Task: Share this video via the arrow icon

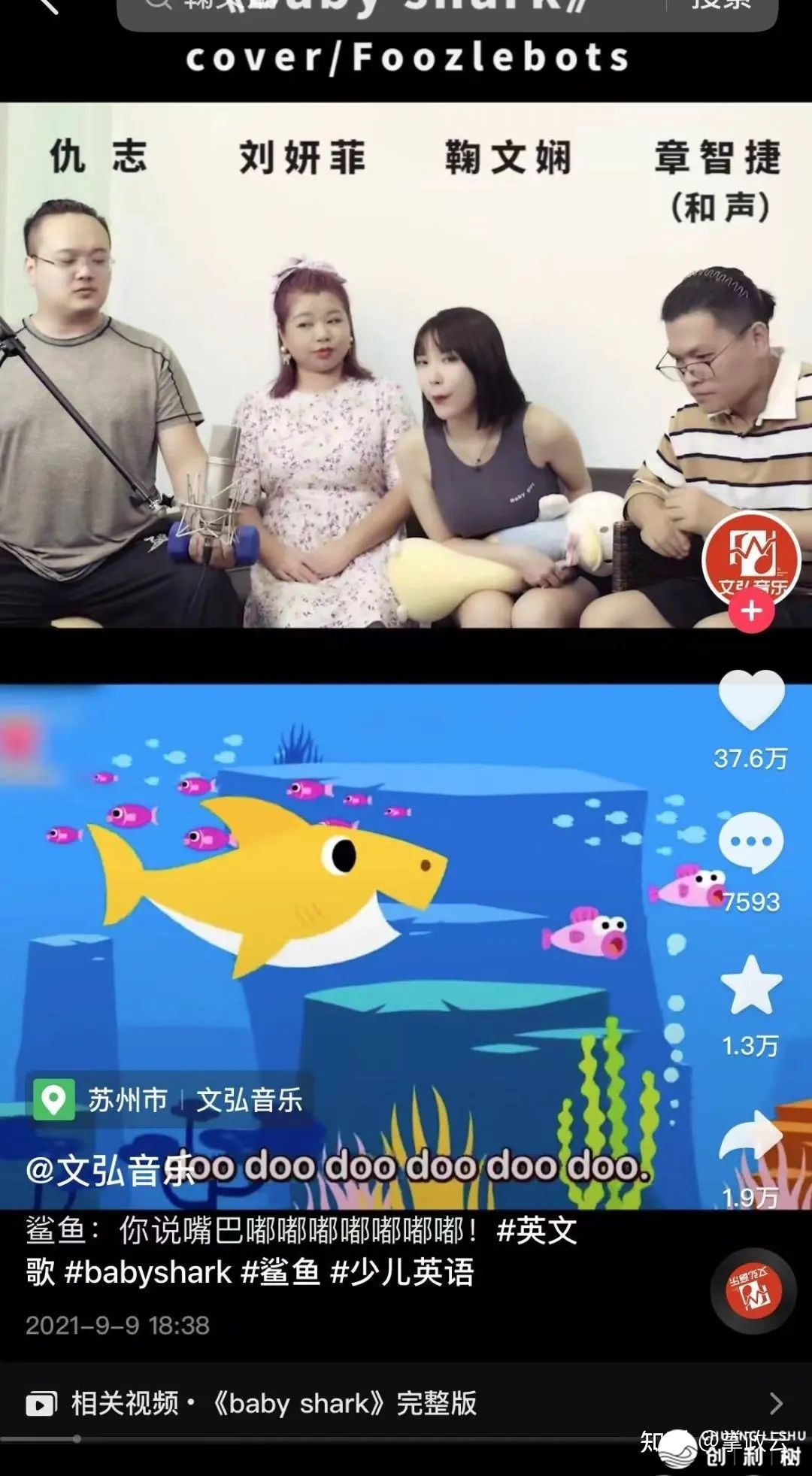Action: pos(751,1137)
